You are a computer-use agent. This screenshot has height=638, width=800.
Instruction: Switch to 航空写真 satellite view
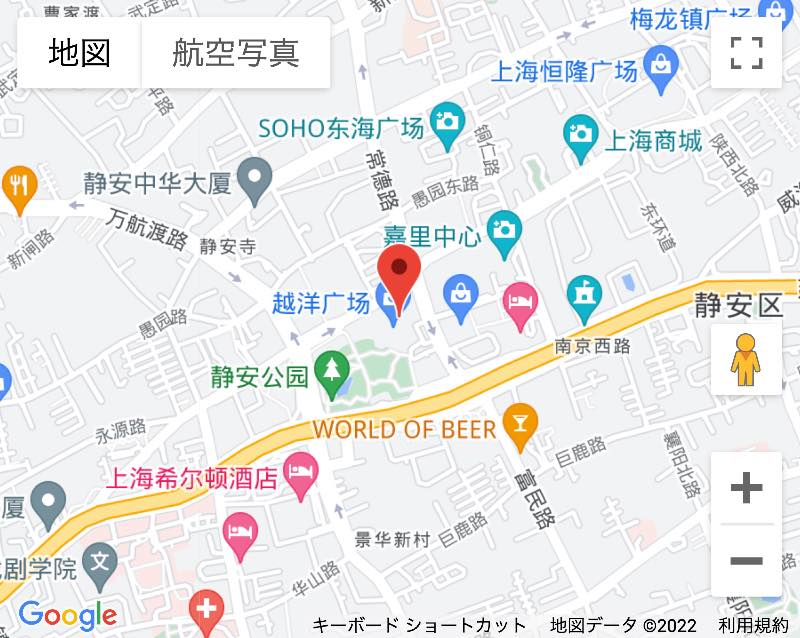[236, 52]
